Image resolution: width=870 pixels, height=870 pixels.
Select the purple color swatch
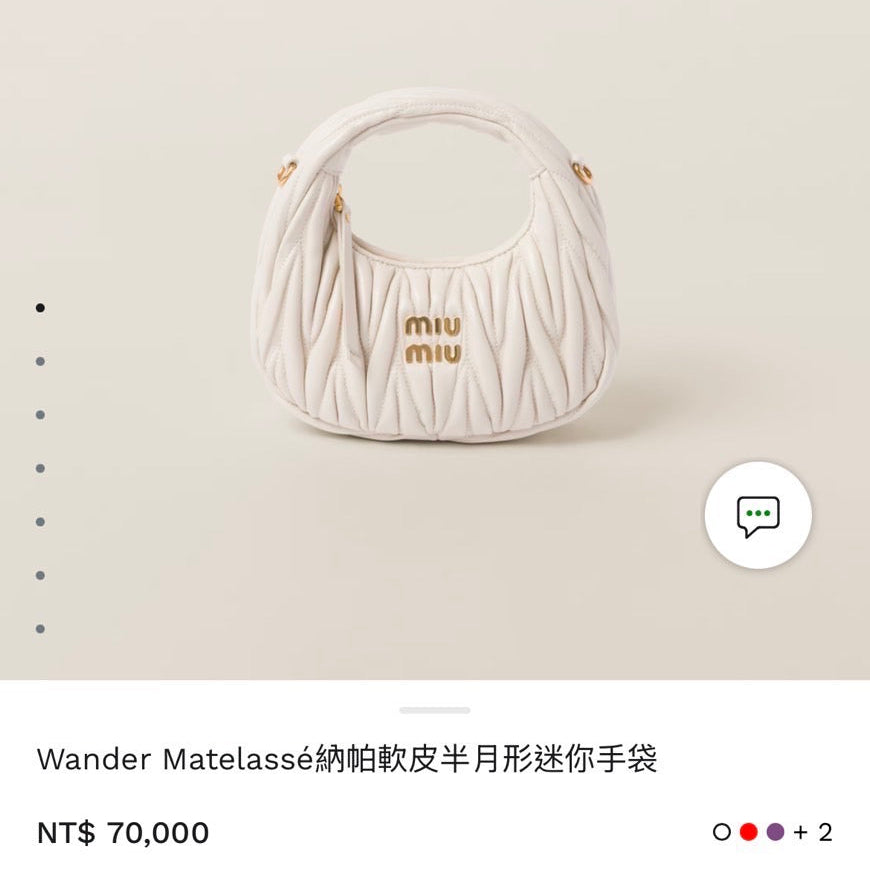[x=775, y=832]
